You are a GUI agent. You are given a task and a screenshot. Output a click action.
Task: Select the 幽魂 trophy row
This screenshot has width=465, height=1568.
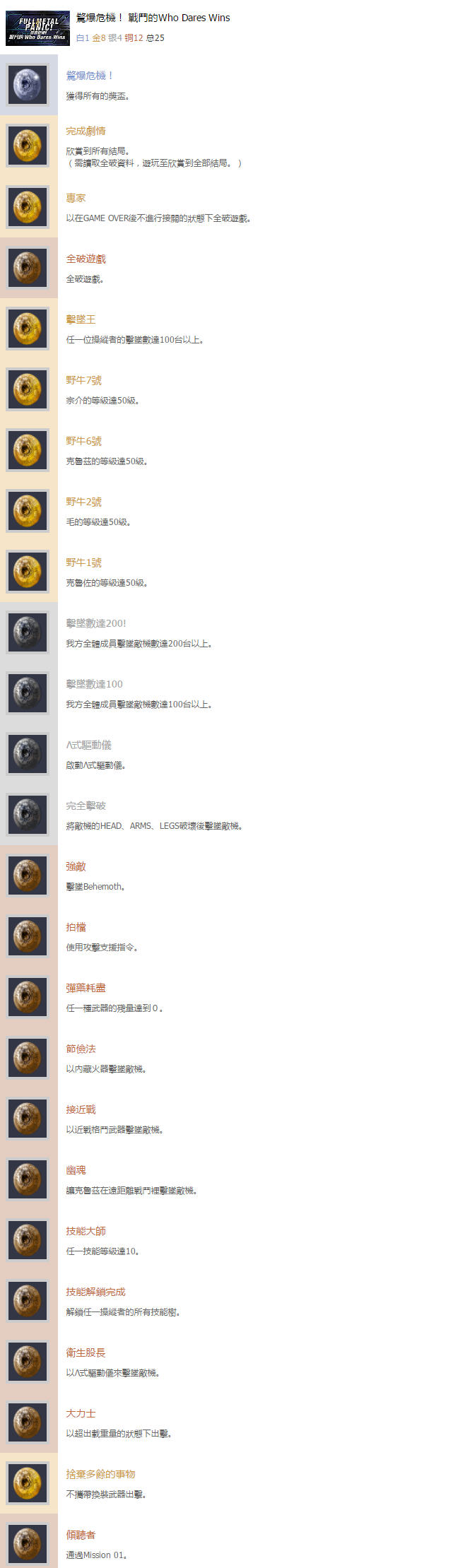76,1170
